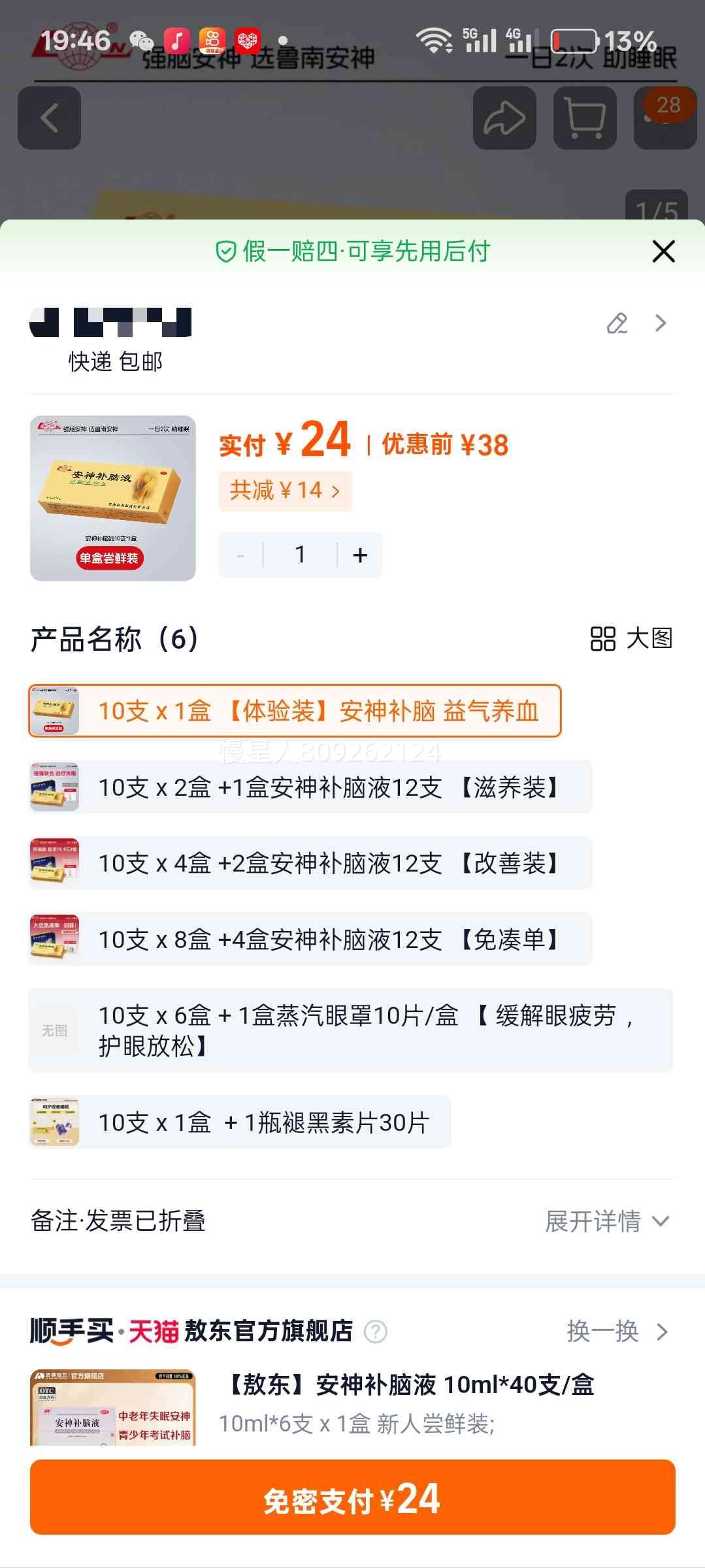Open the 敖东 安神补脑液 40支 product
Screen dimensions: 705x1568
click(x=408, y=1385)
